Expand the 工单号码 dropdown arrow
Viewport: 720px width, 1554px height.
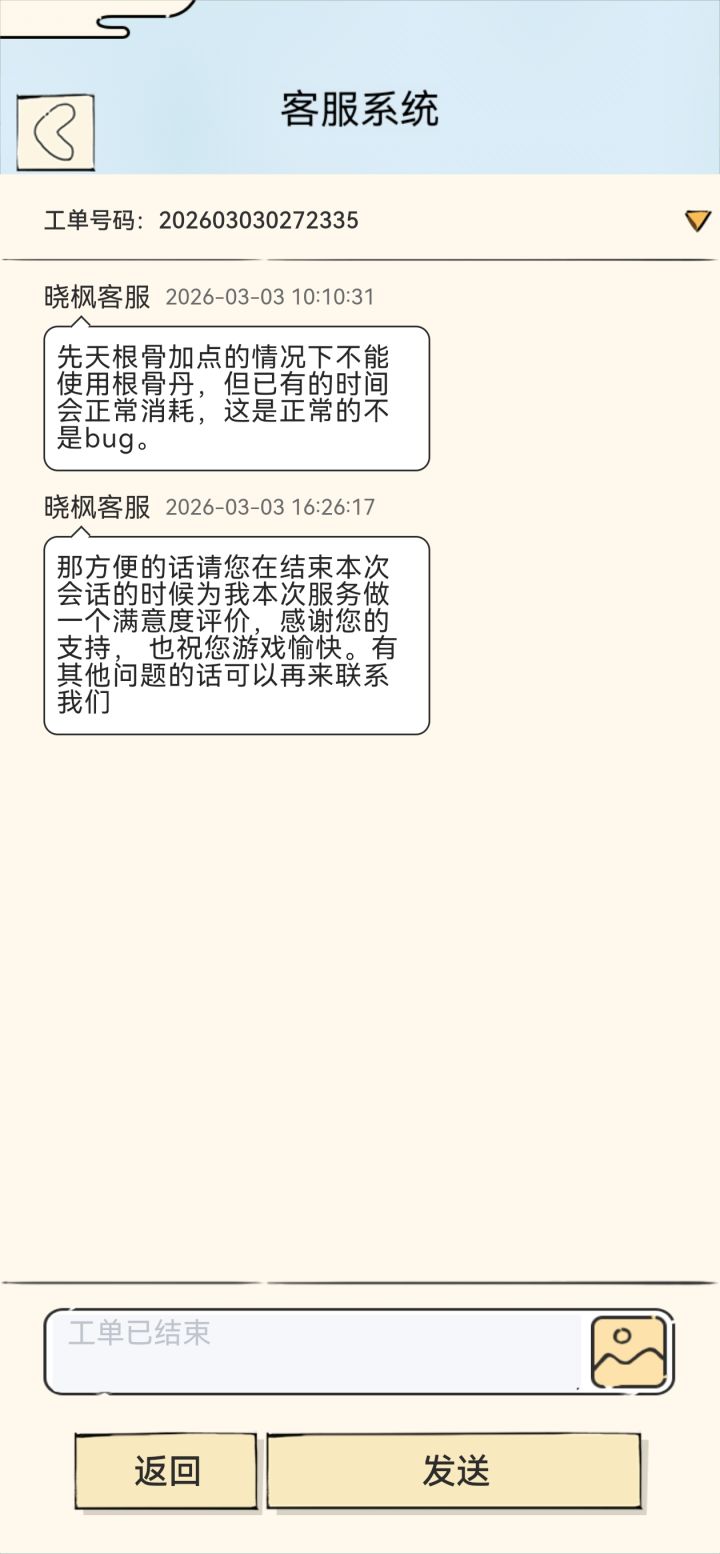[697, 220]
